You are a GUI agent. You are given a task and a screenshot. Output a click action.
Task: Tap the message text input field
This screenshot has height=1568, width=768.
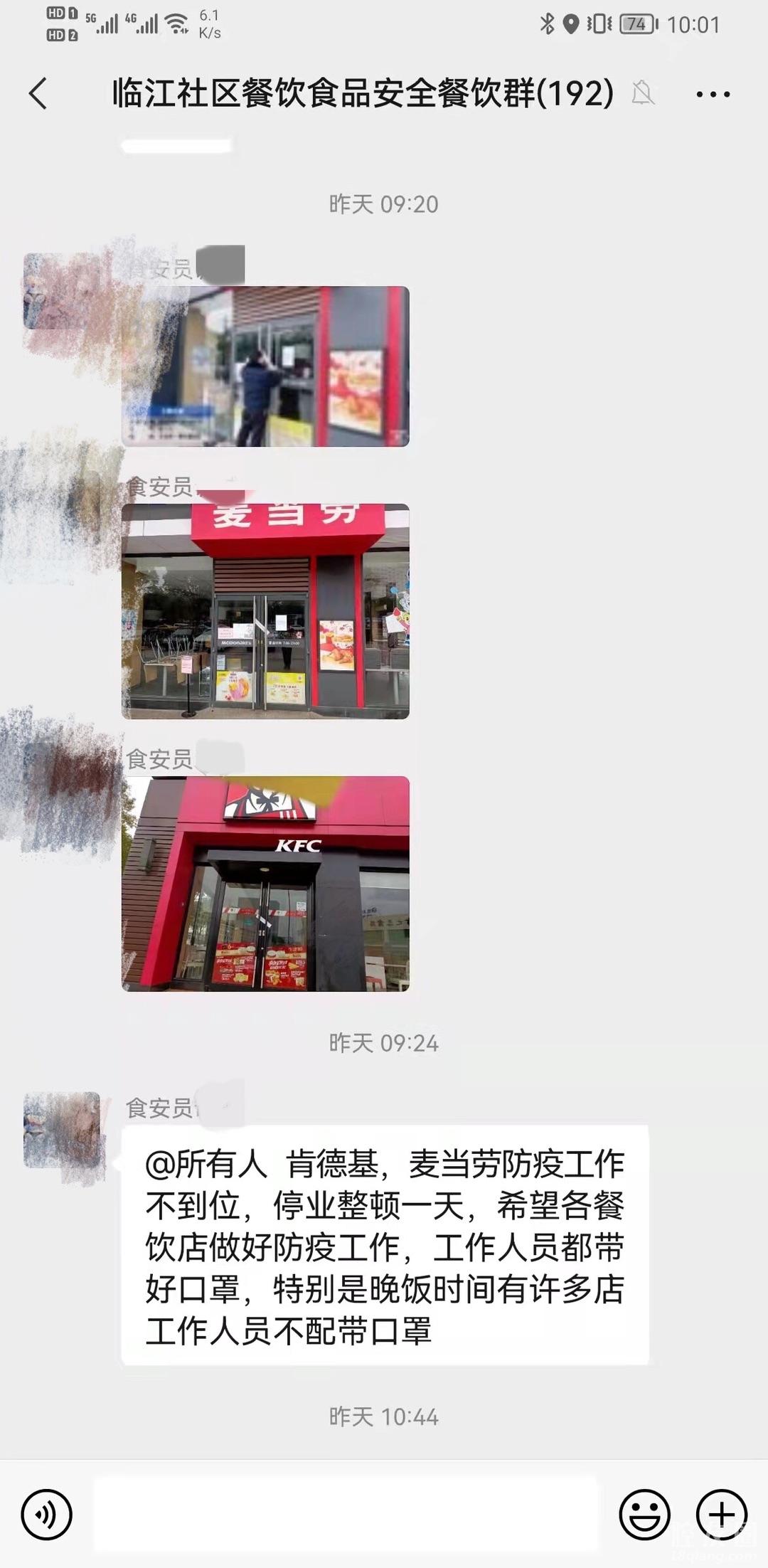346,1515
